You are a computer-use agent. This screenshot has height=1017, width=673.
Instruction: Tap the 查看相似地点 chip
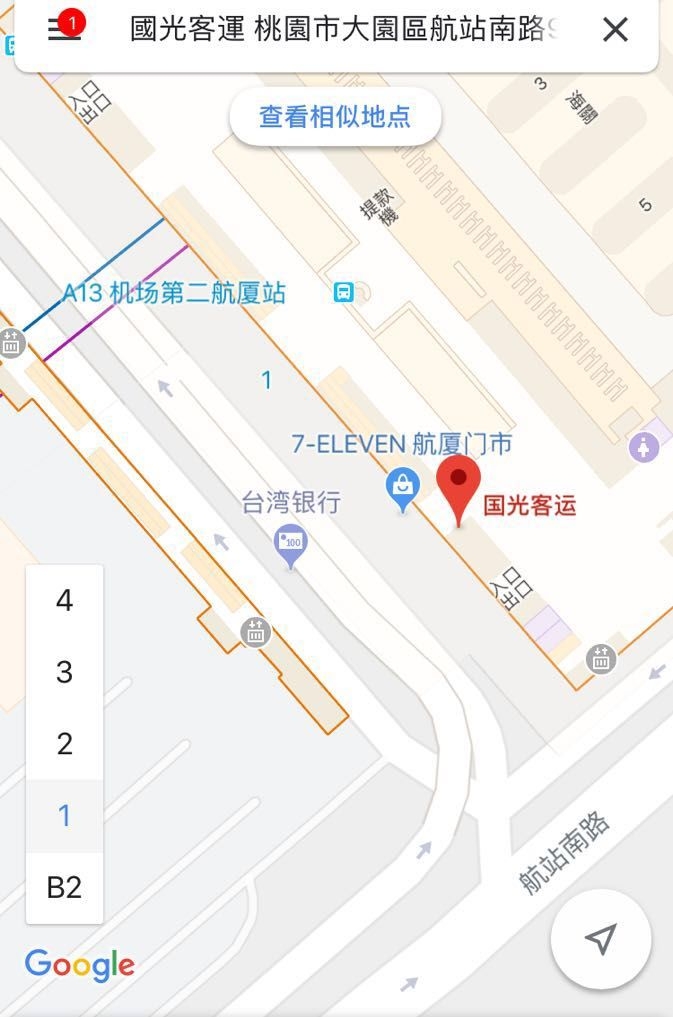[x=335, y=117]
